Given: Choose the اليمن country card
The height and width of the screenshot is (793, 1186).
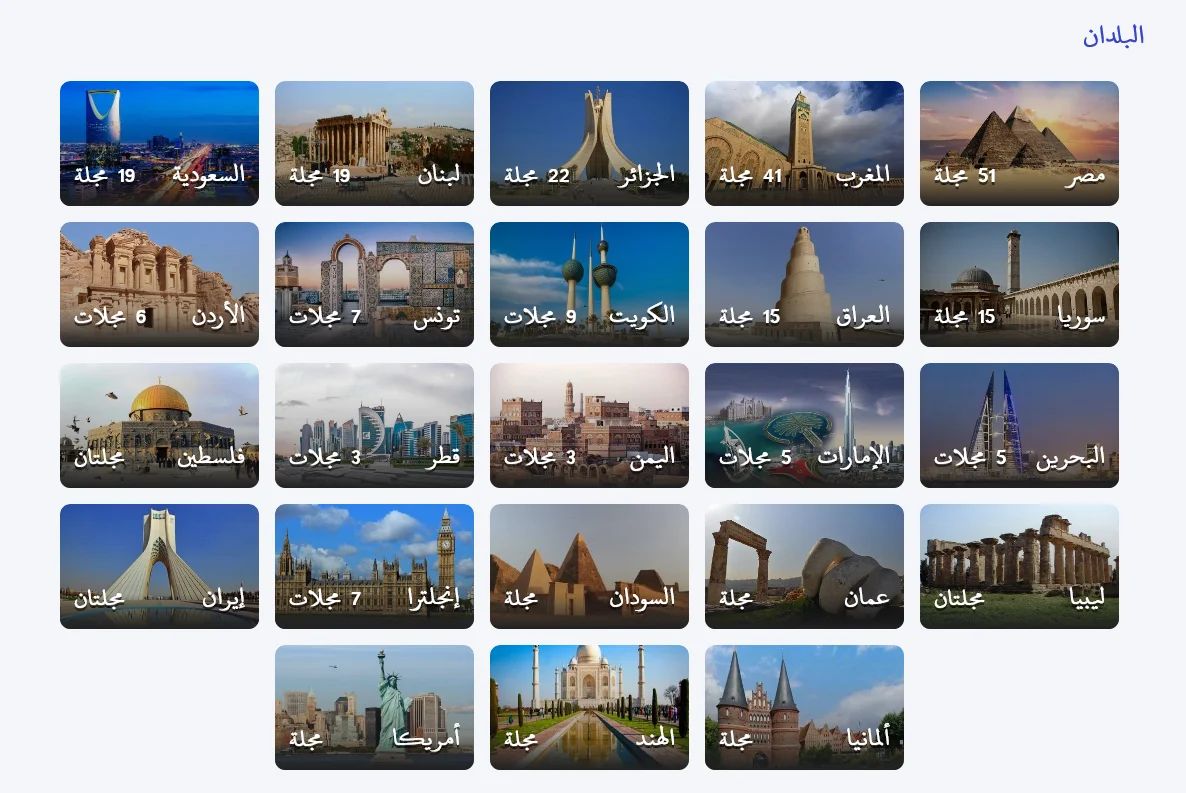Looking at the screenshot, I should coord(589,425).
